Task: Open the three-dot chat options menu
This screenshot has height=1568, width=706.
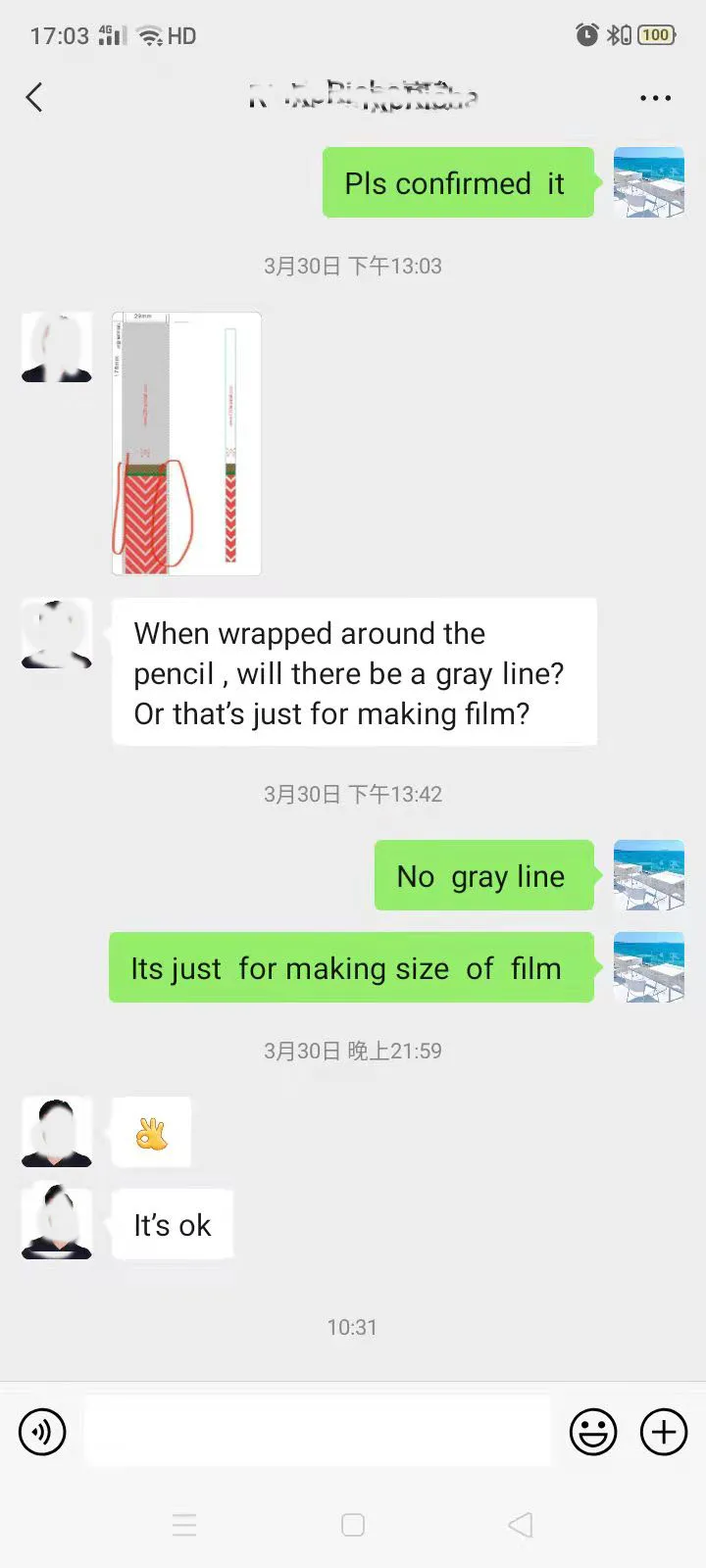Action: click(x=655, y=98)
